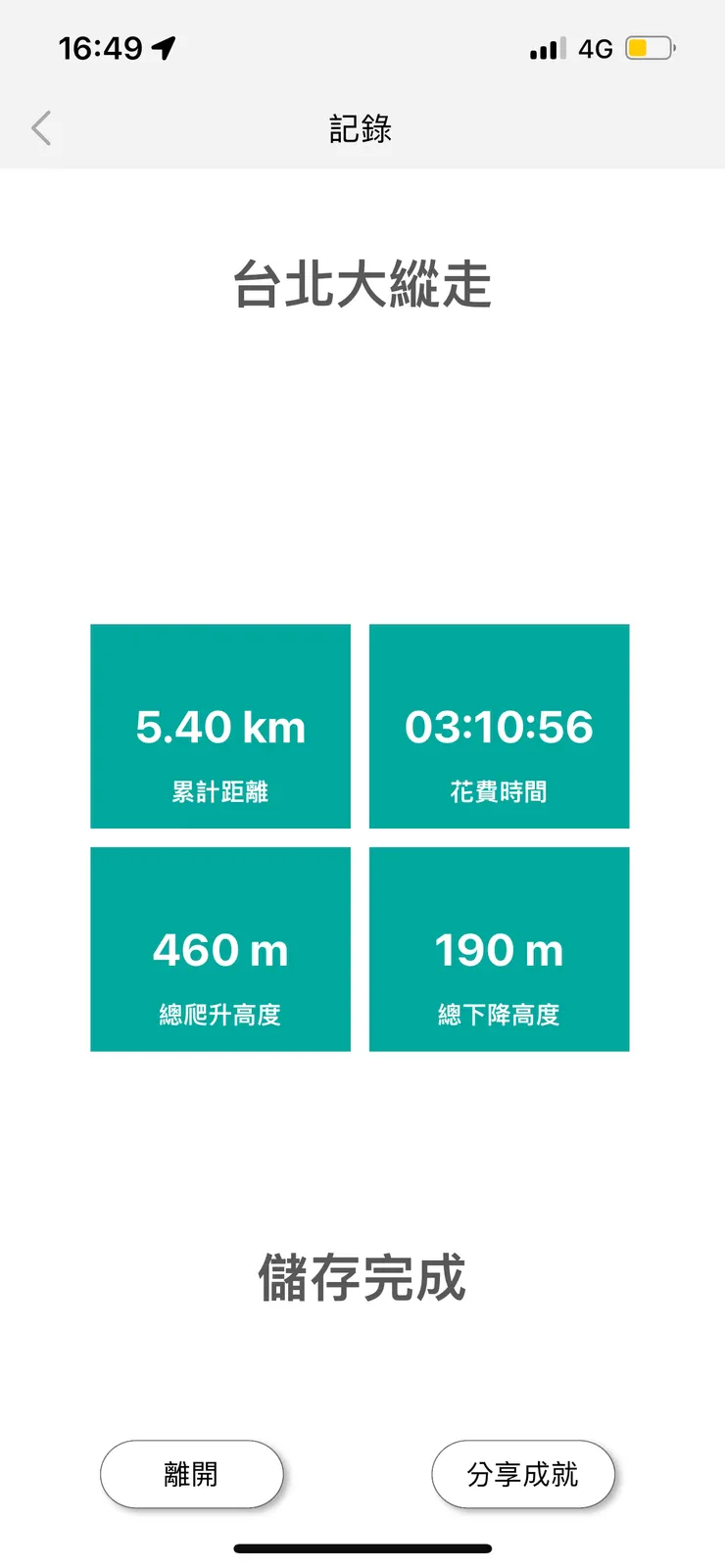The height and width of the screenshot is (1568, 725).
Task: Tap the location arrow icon in status bar
Action: pyautogui.click(x=163, y=46)
